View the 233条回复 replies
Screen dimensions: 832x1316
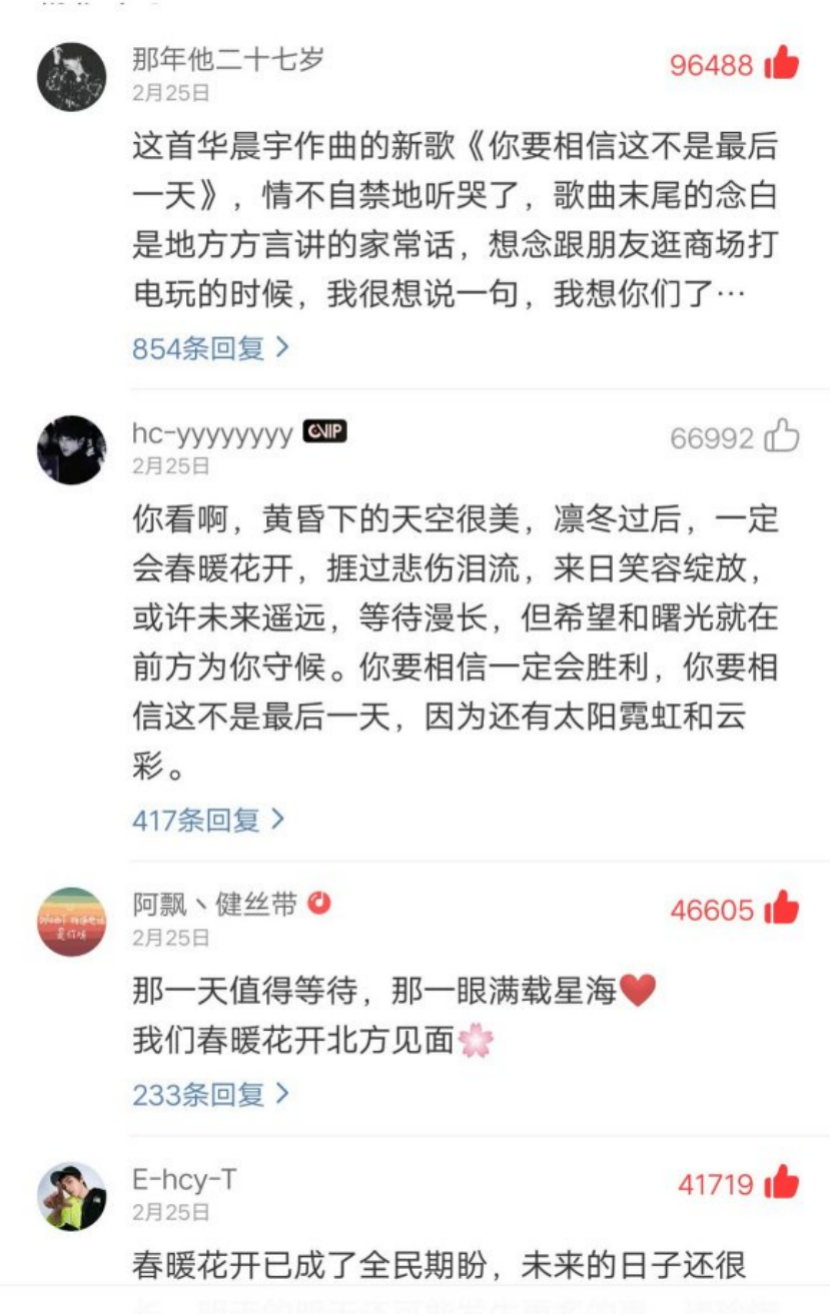pyautogui.click(x=210, y=1095)
